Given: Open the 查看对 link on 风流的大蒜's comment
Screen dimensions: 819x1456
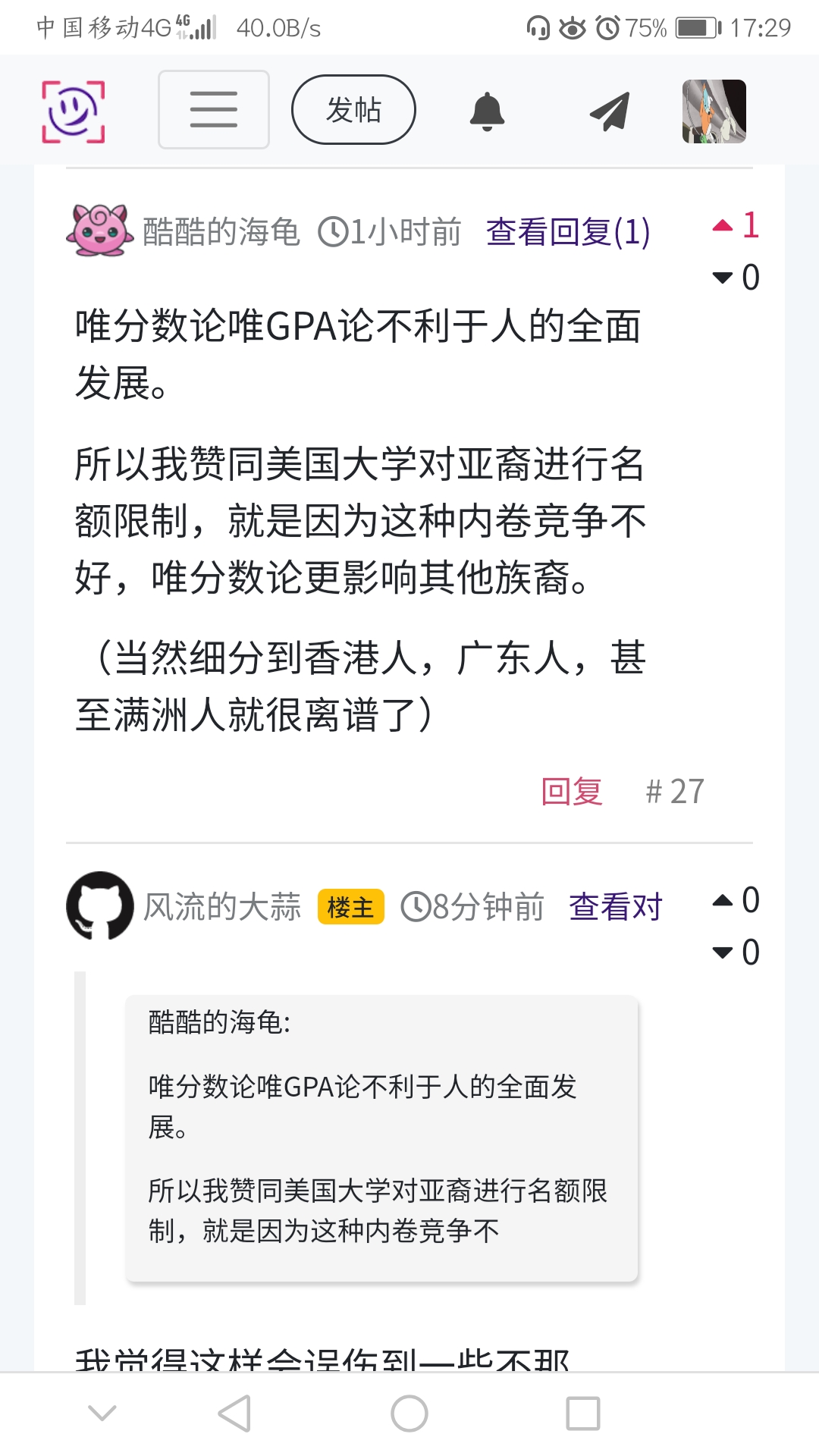Looking at the screenshot, I should pyautogui.click(x=615, y=907).
